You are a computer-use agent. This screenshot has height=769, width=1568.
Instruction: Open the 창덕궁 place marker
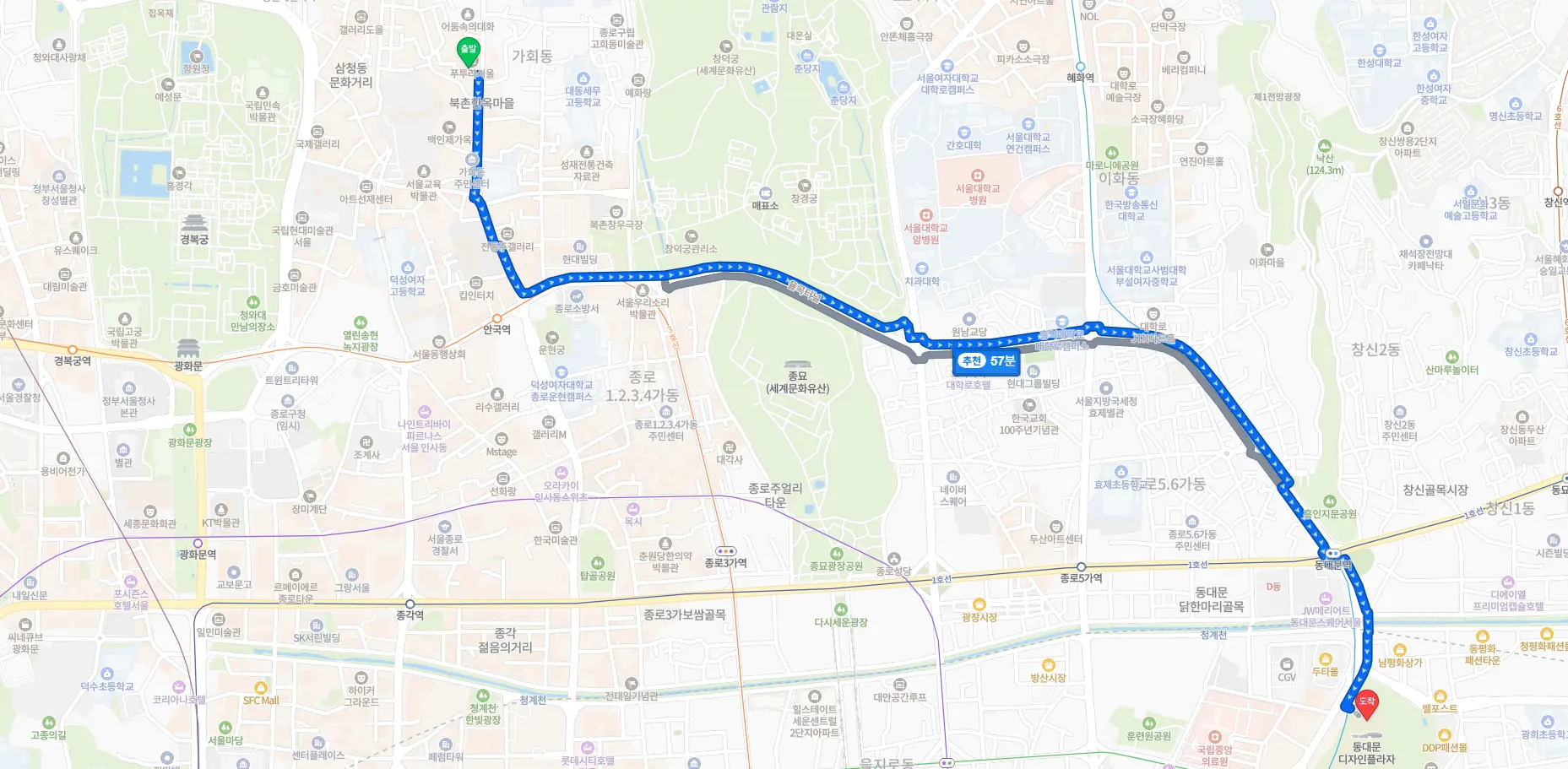click(x=726, y=46)
